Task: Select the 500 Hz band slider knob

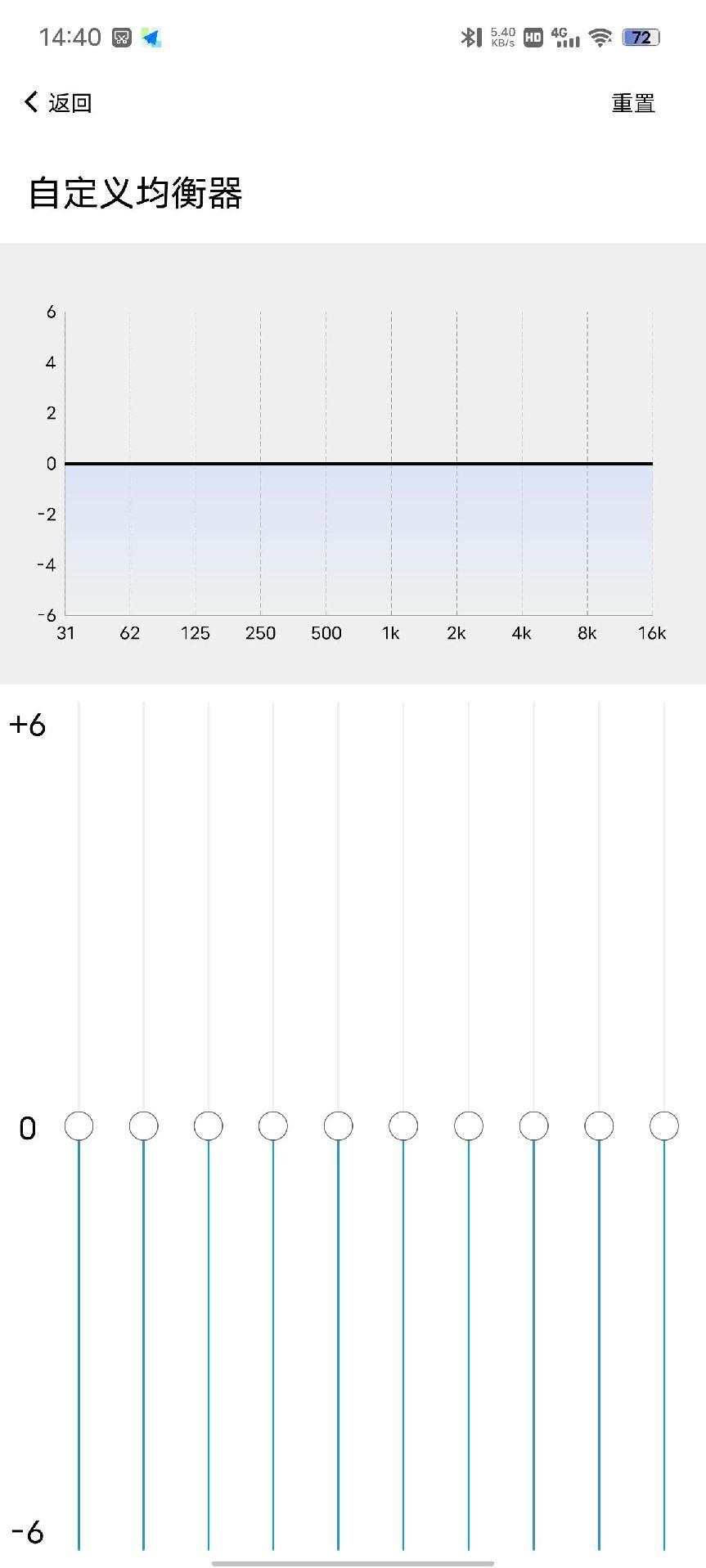Action: [x=338, y=1125]
